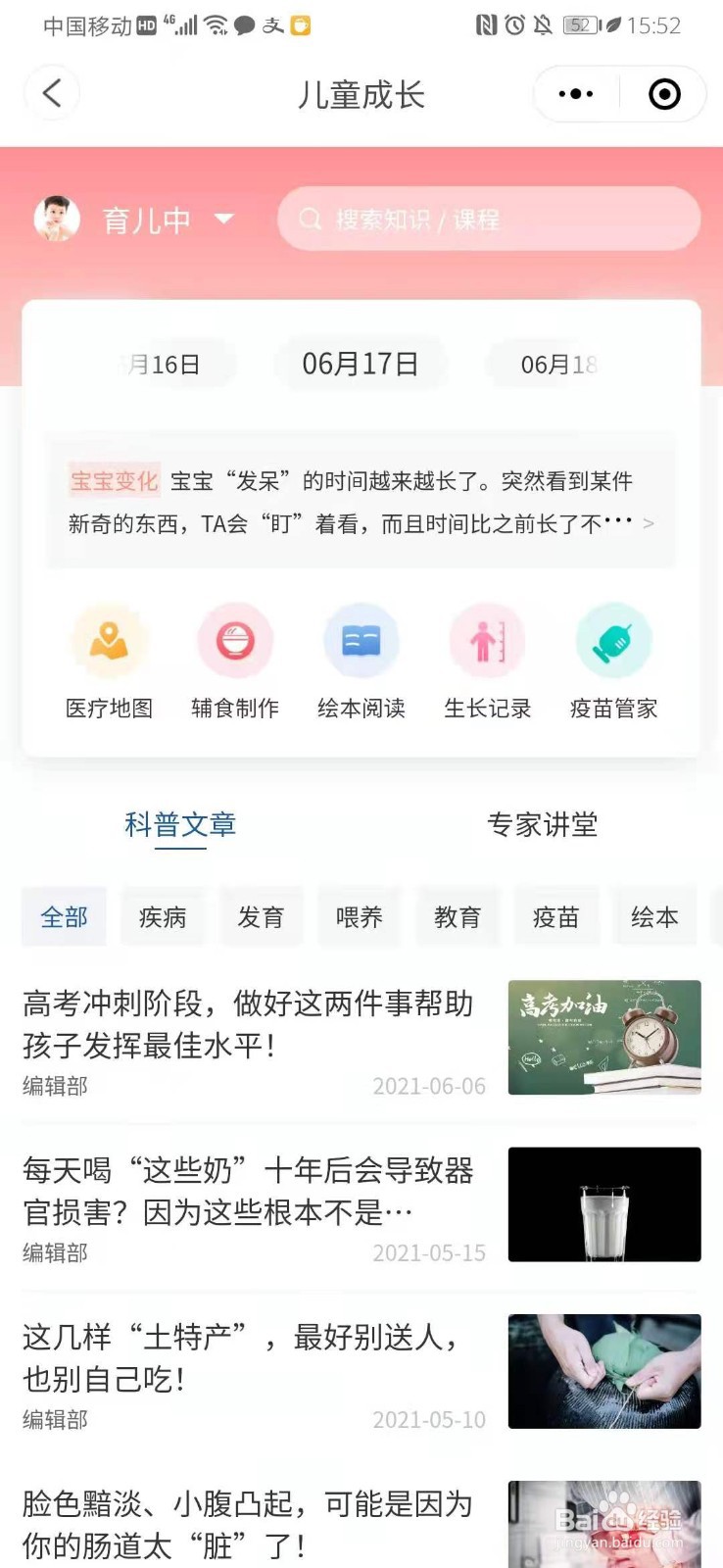Tap the three-dot mini-program menu icon
This screenshot has width=723, height=1568.
click(x=575, y=93)
